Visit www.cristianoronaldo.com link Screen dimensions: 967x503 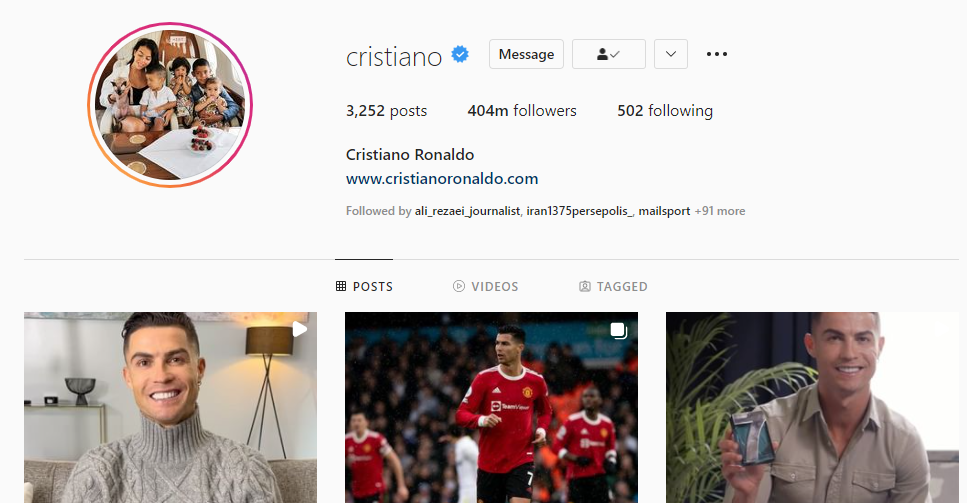pyautogui.click(x=442, y=179)
